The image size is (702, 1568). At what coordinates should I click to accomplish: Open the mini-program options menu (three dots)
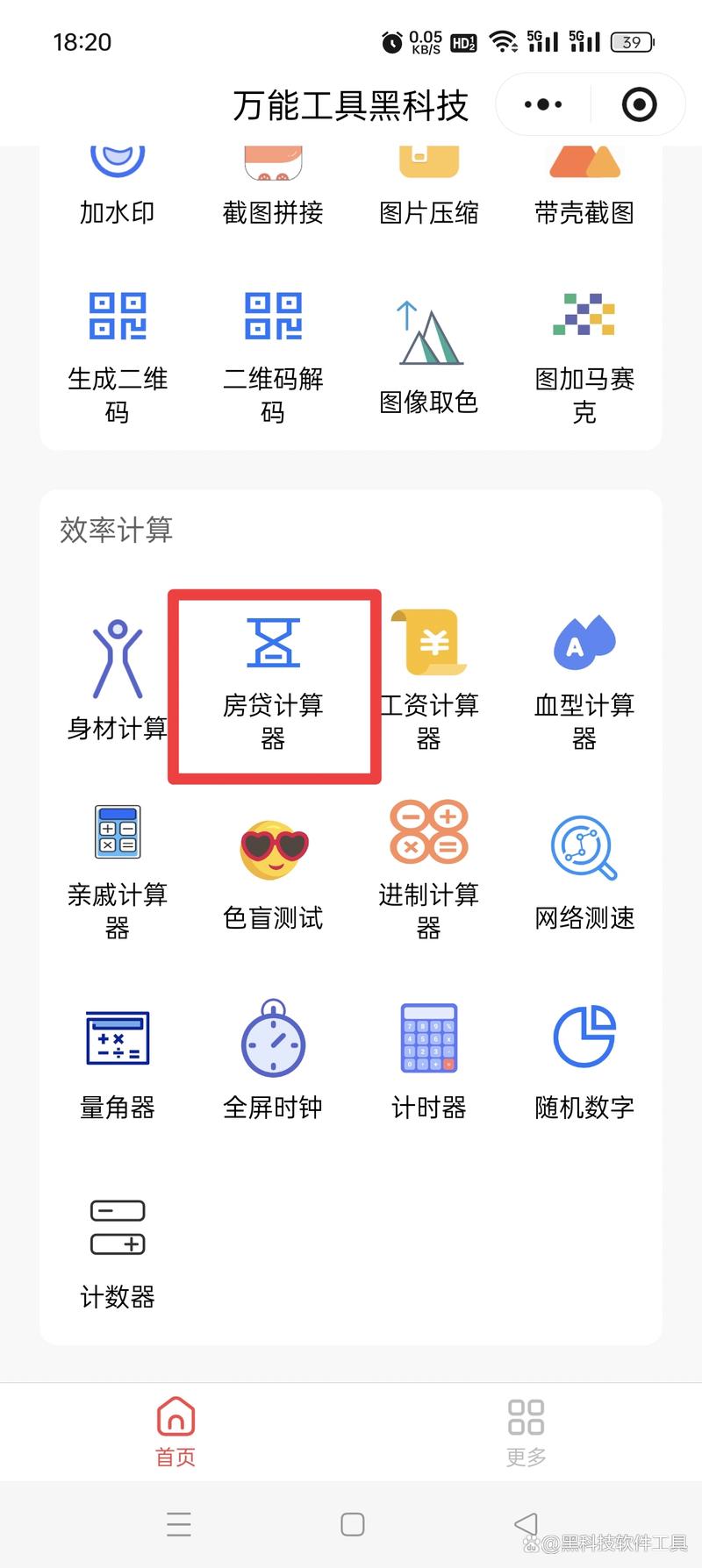(x=542, y=103)
